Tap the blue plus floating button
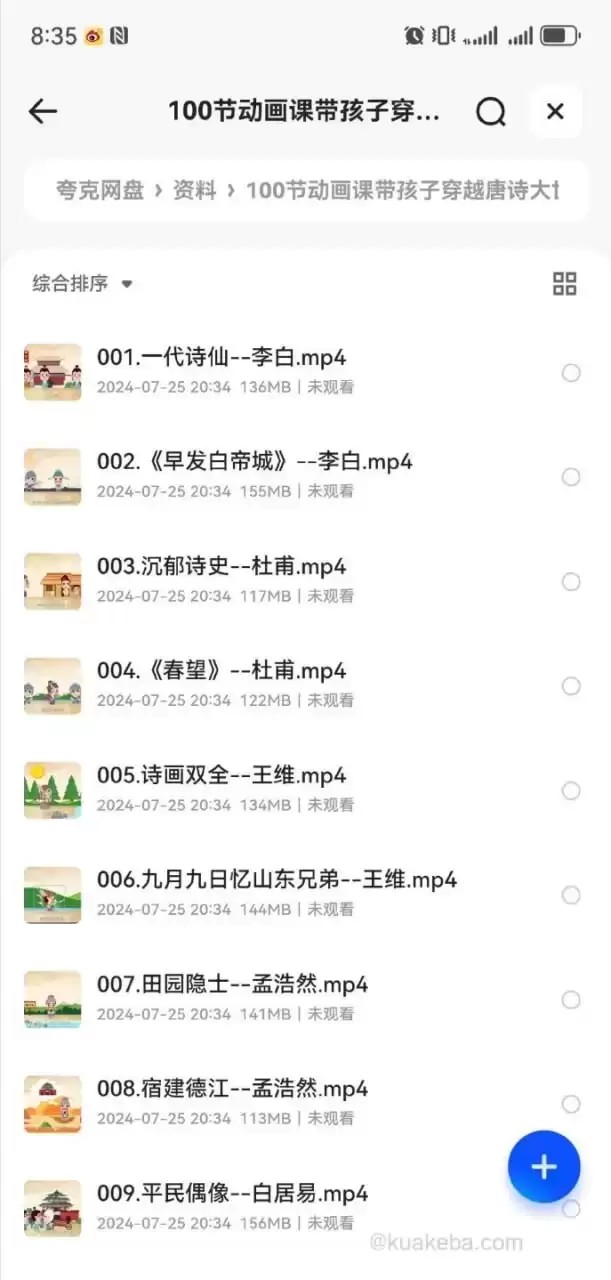Screen dimensions: 611x1280 [544, 1166]
